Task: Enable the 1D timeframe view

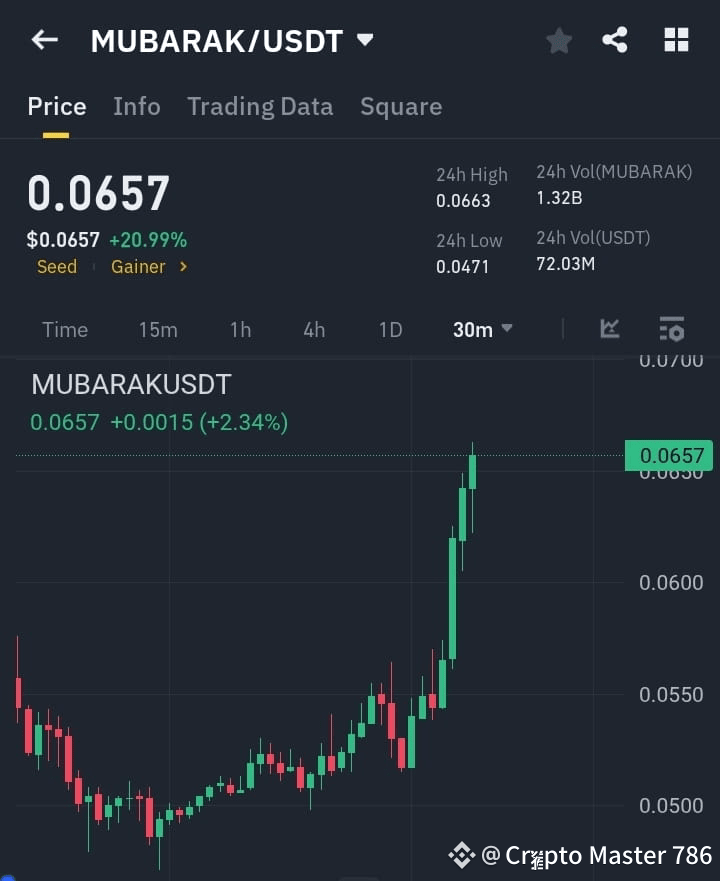Action: pos(390,329)
